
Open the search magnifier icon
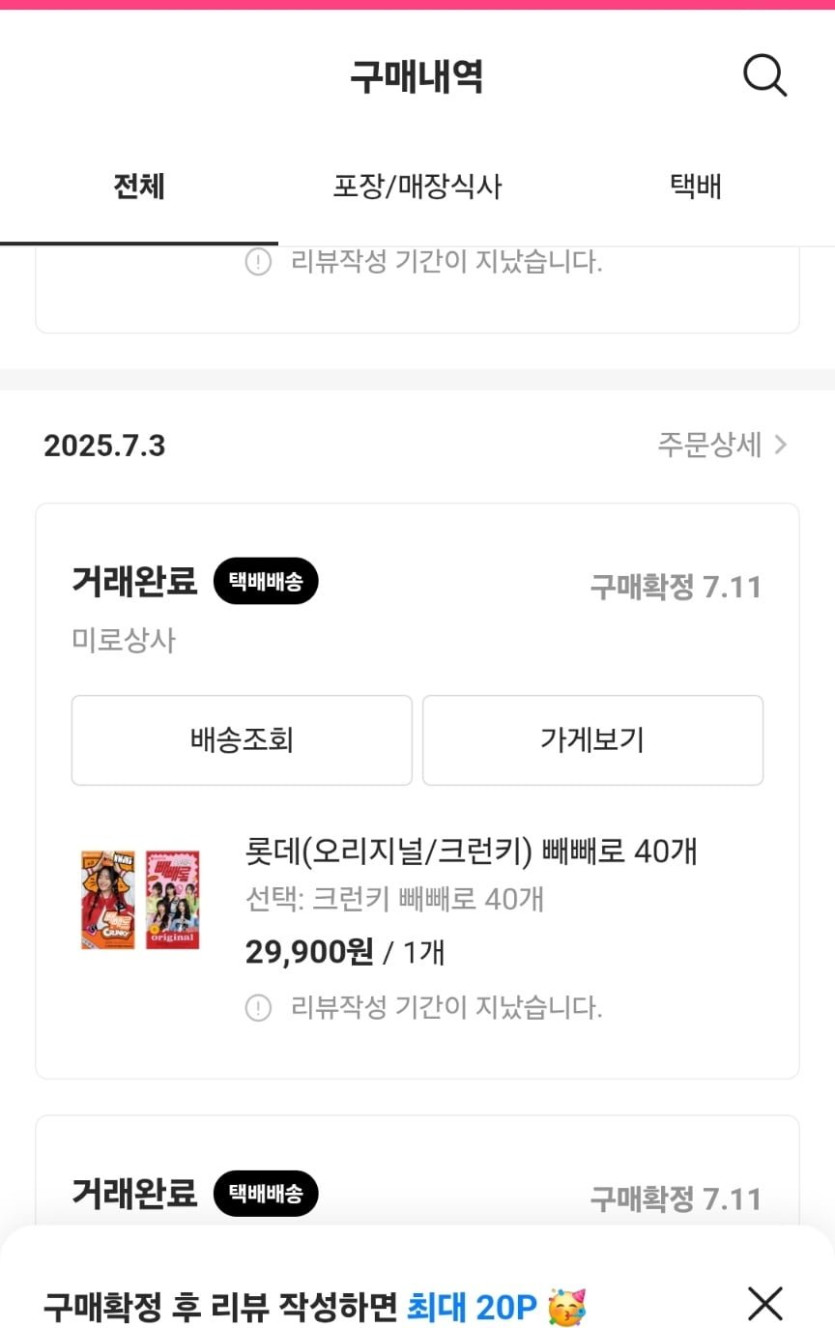pos(765,76)
